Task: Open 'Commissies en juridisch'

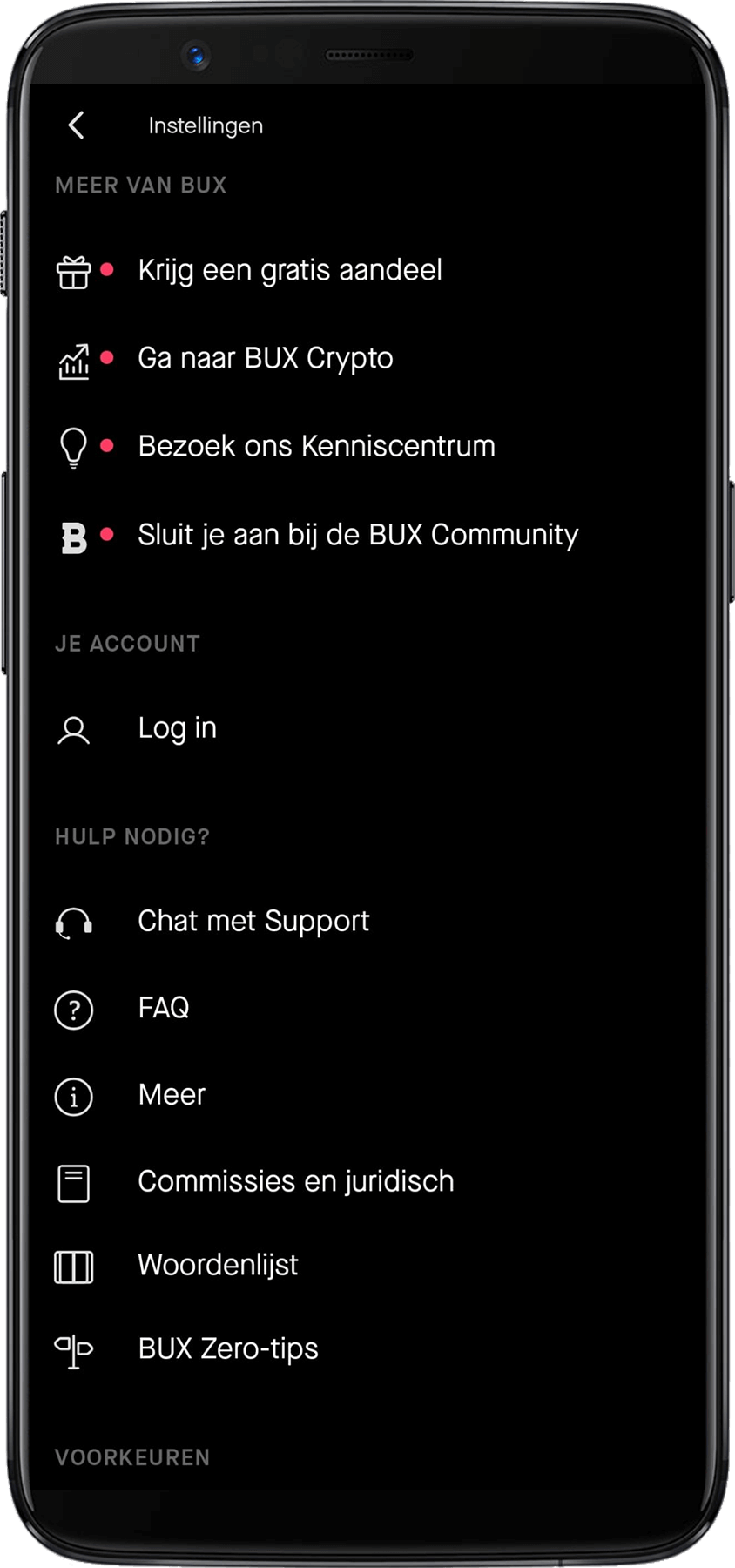Action: click(x=295, y=1182)
